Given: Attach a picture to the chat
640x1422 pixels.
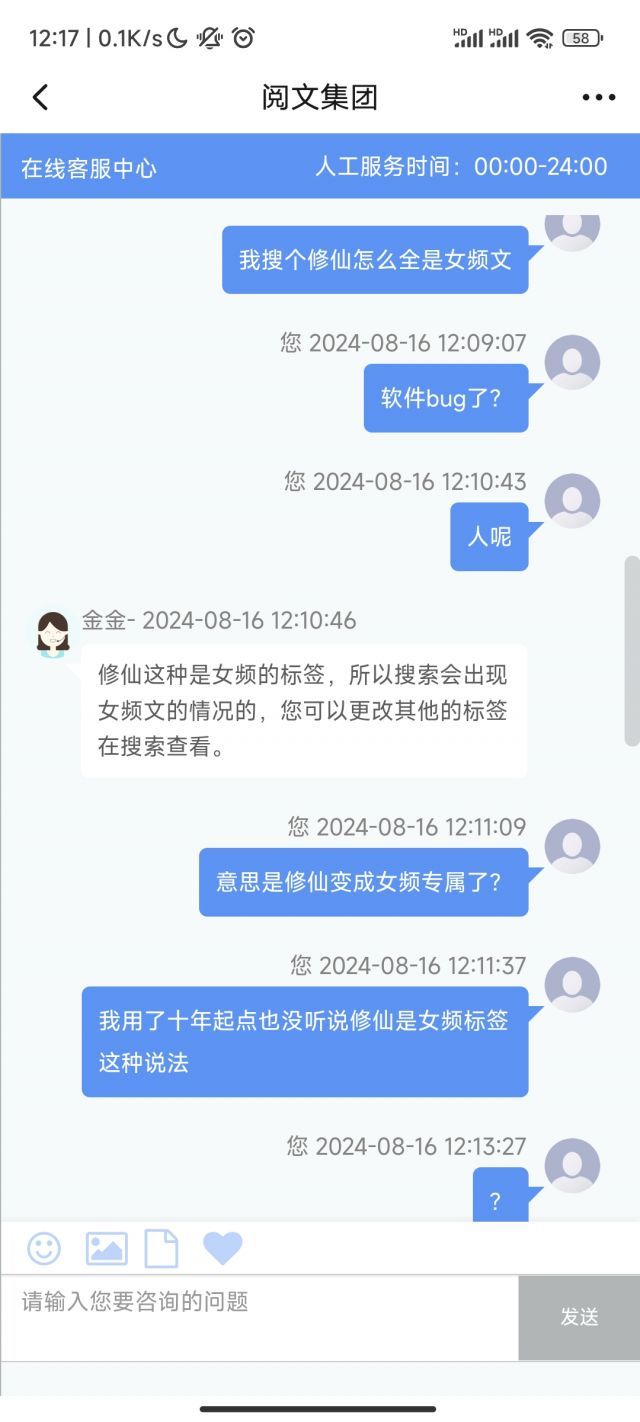Looking at the screenshot, I should tap(106, 1248).
